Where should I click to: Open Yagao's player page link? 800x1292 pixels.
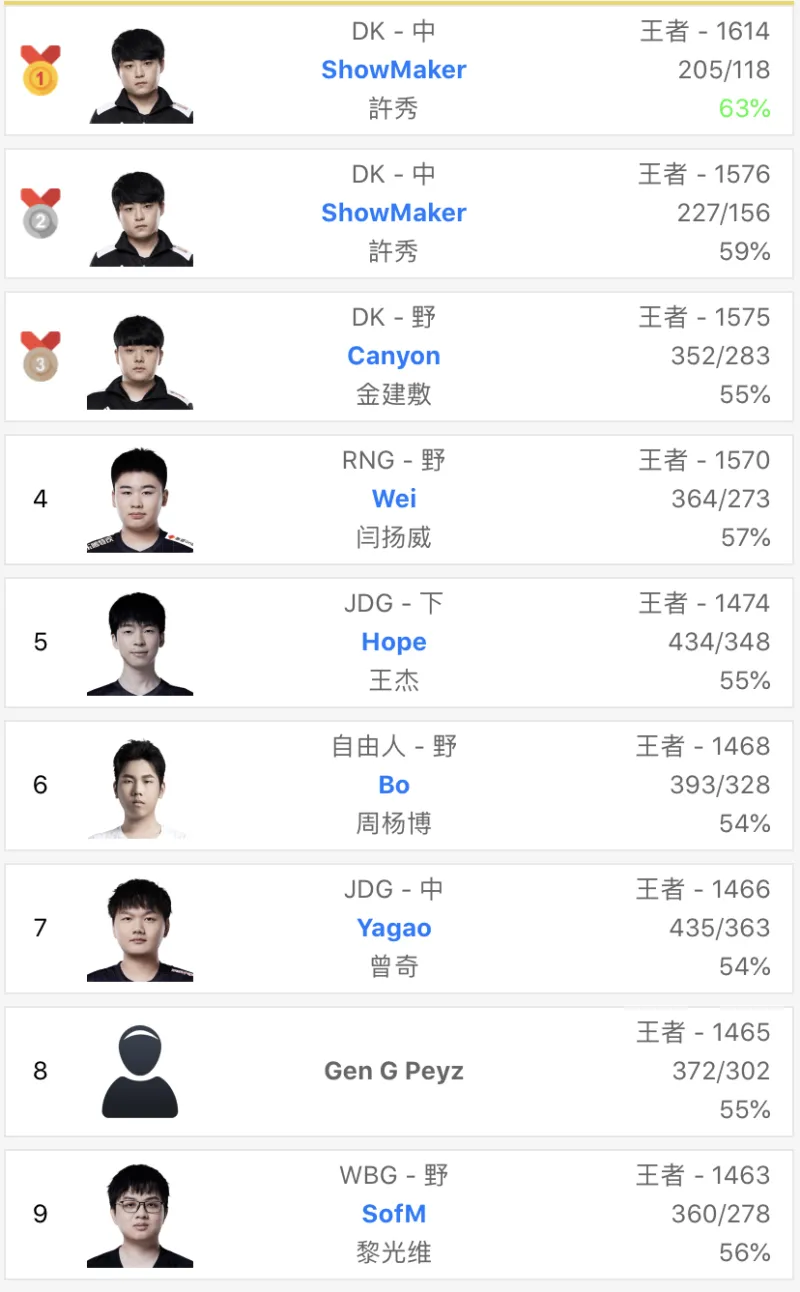[x=393, y=928]
